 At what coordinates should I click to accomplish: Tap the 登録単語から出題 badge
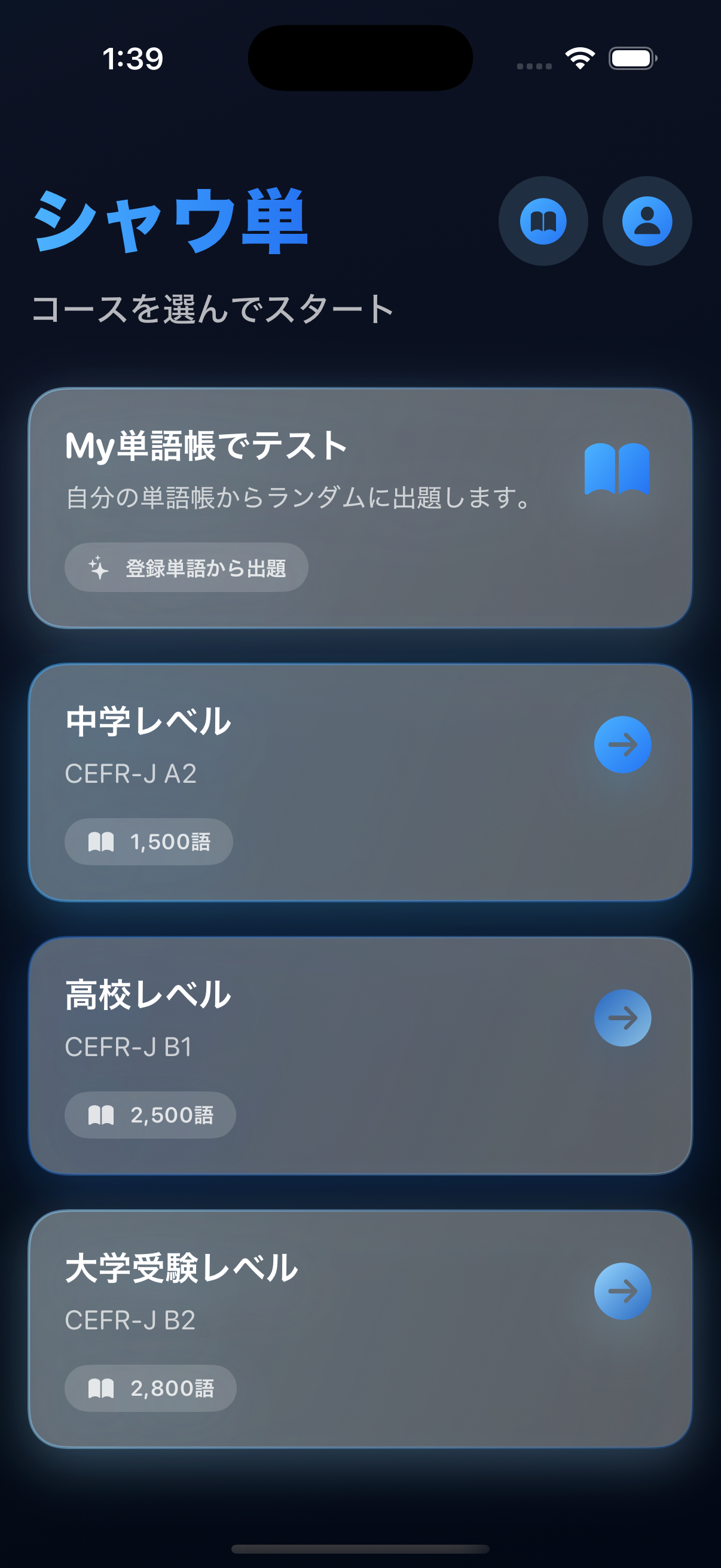tap(185, 568)
